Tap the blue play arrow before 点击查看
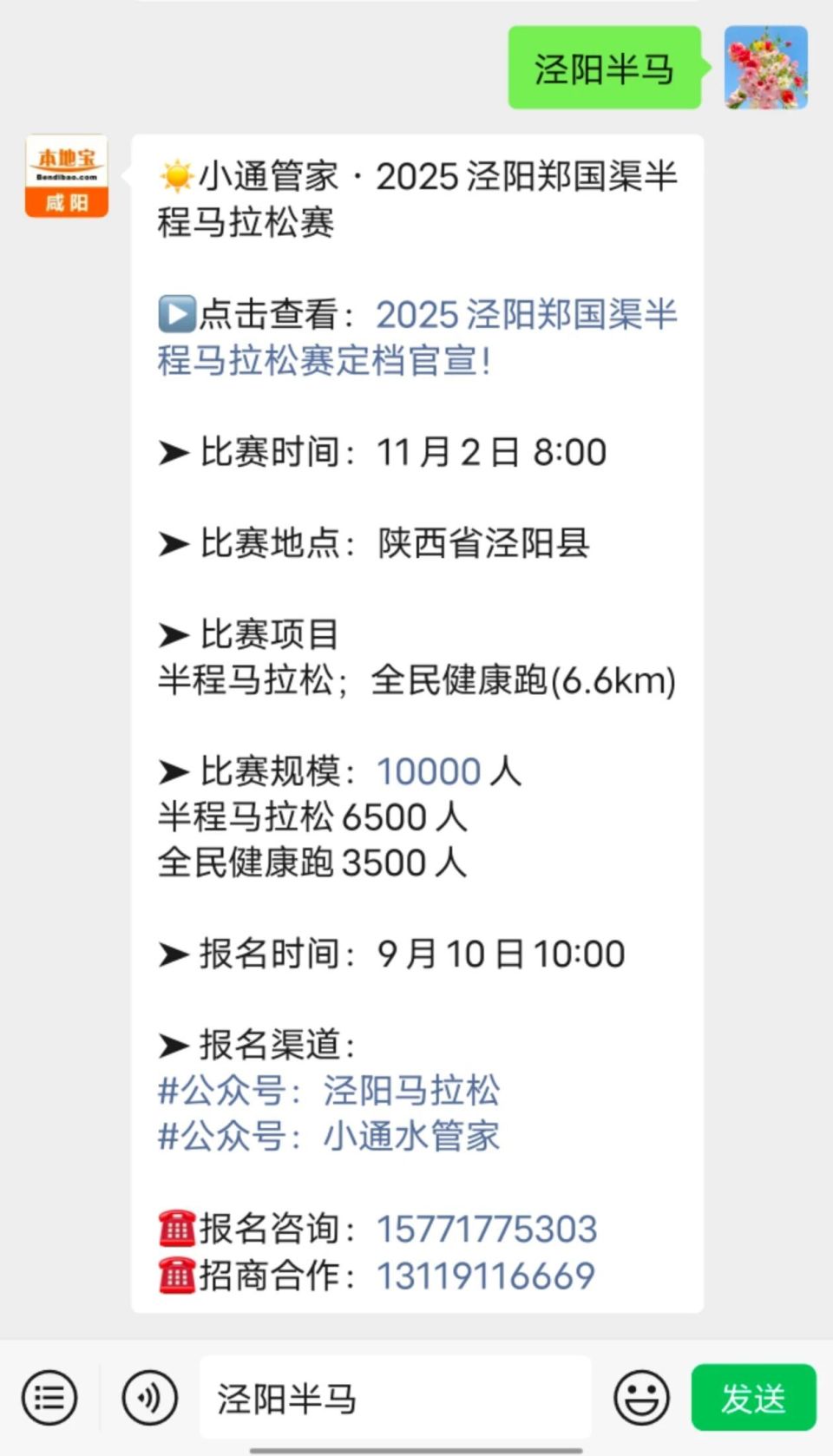 [179, 315]
